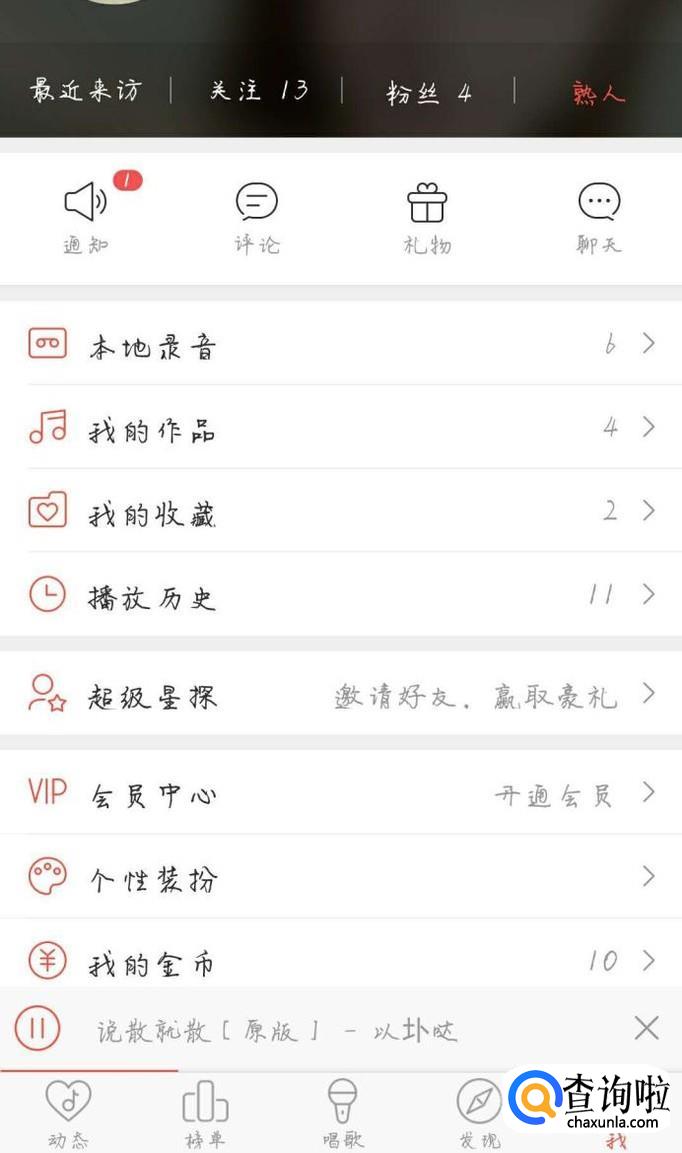View 粉丝 followers list
Image resolution: width=682 pixels, height=1153 pixels.
[428, 93]
